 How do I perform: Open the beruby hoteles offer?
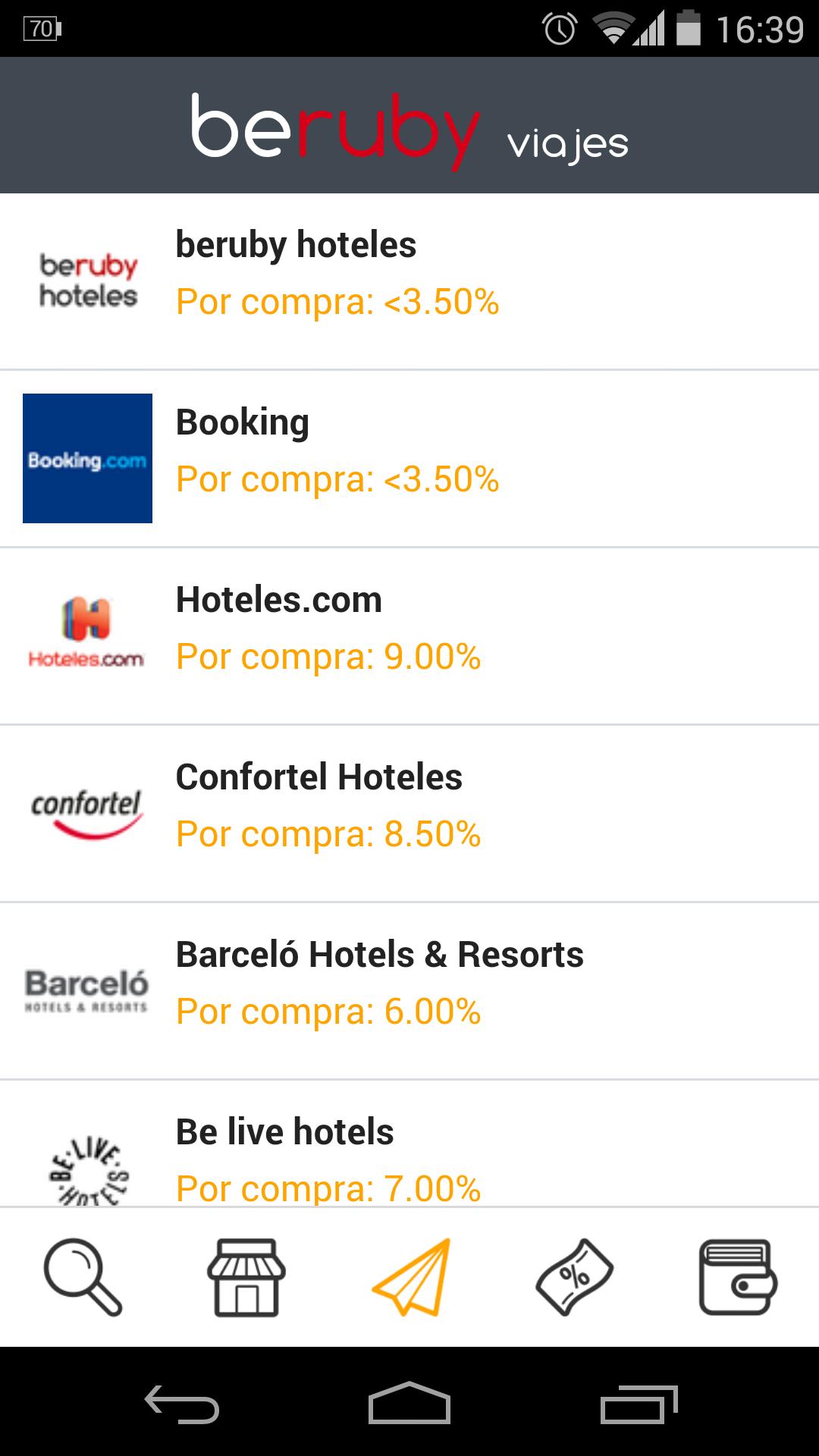[x=409, y=281]
